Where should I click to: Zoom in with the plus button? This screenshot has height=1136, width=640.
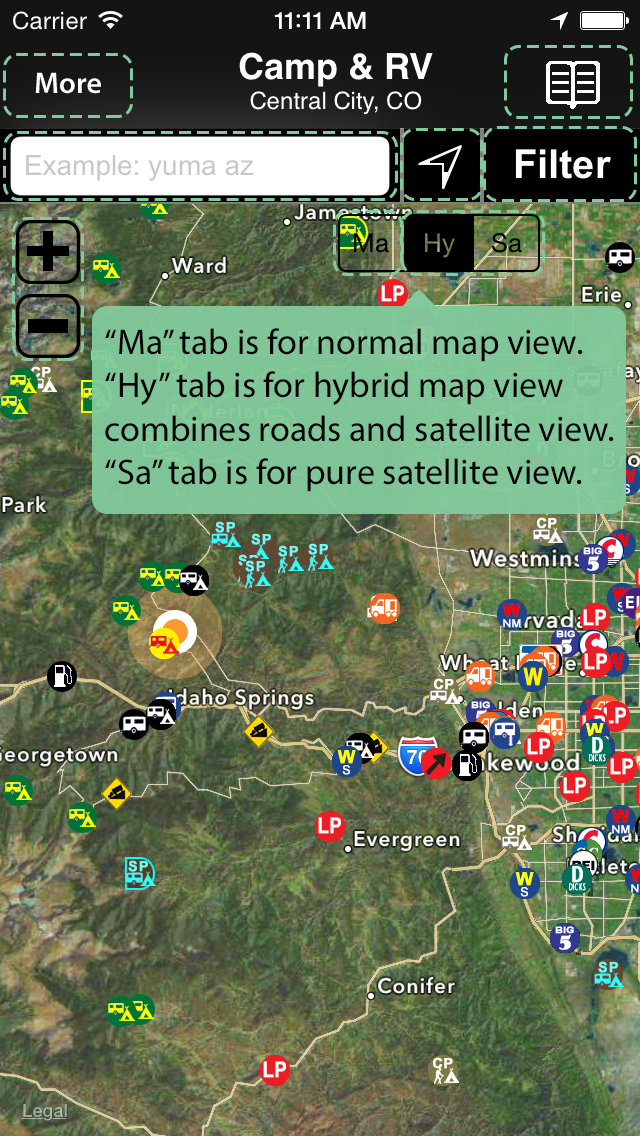point(47,252)
